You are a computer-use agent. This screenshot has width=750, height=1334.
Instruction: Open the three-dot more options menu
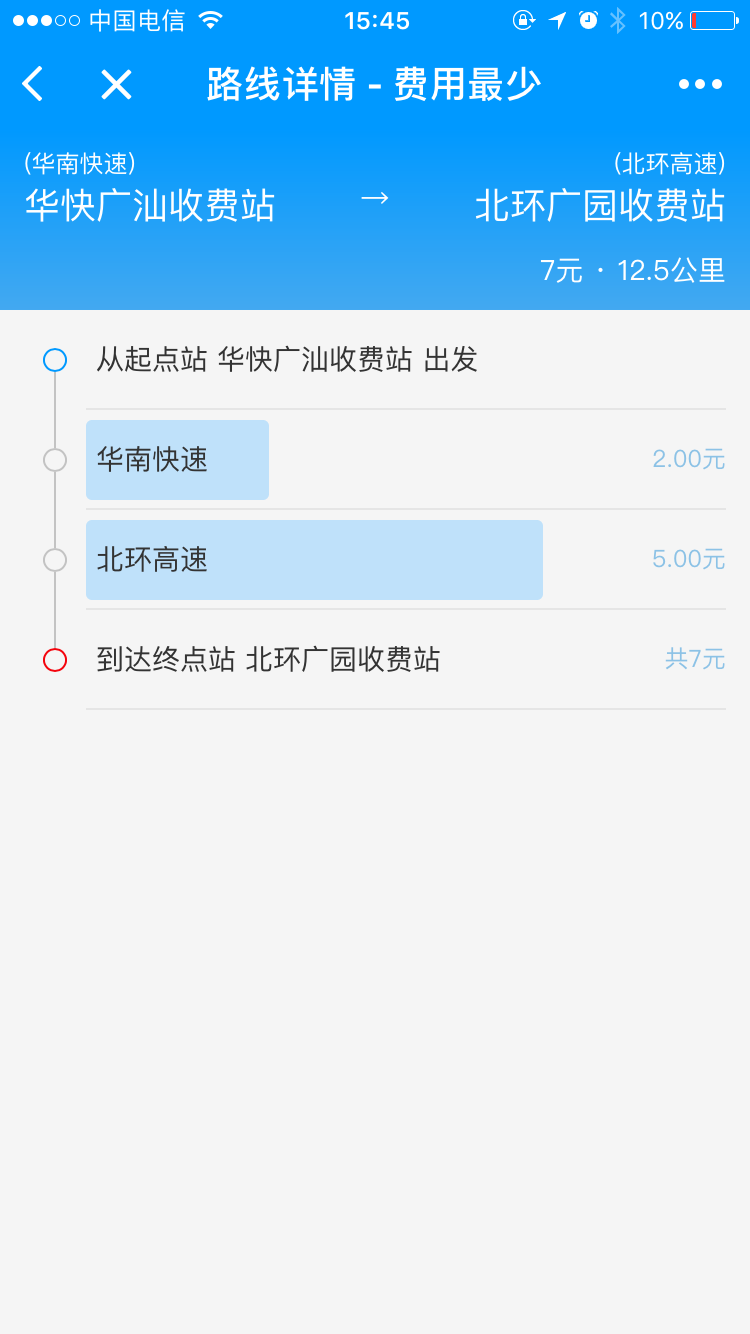click(x=700, y=84)
